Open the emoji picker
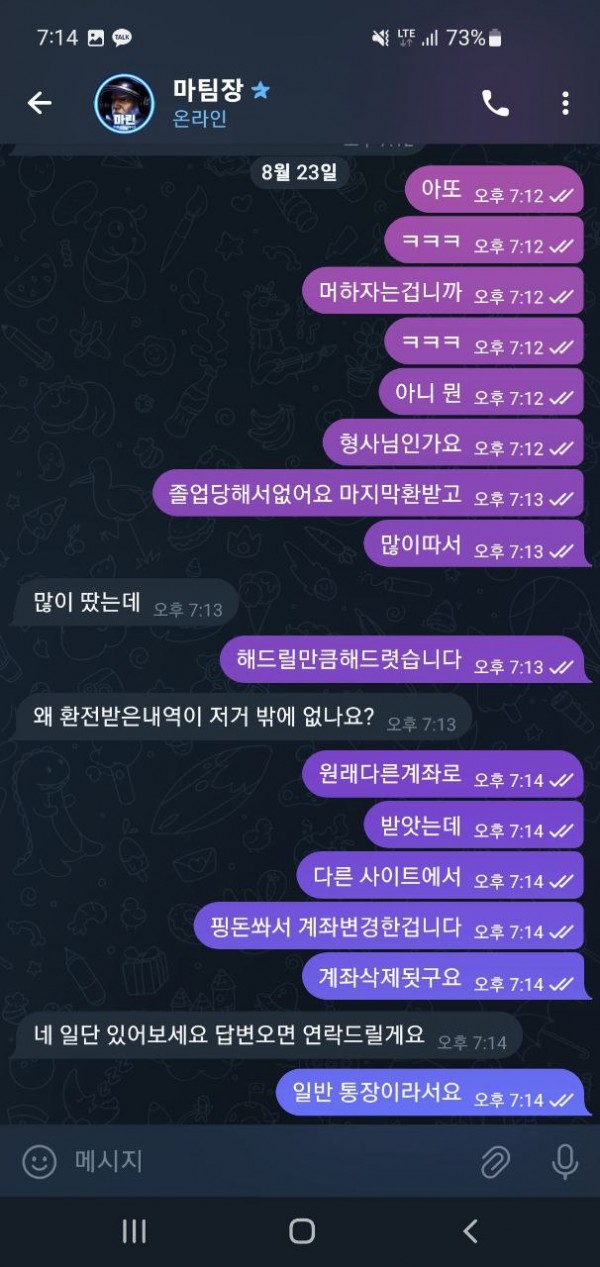This screenshot has height=1267, width=600. point(39,1161)
